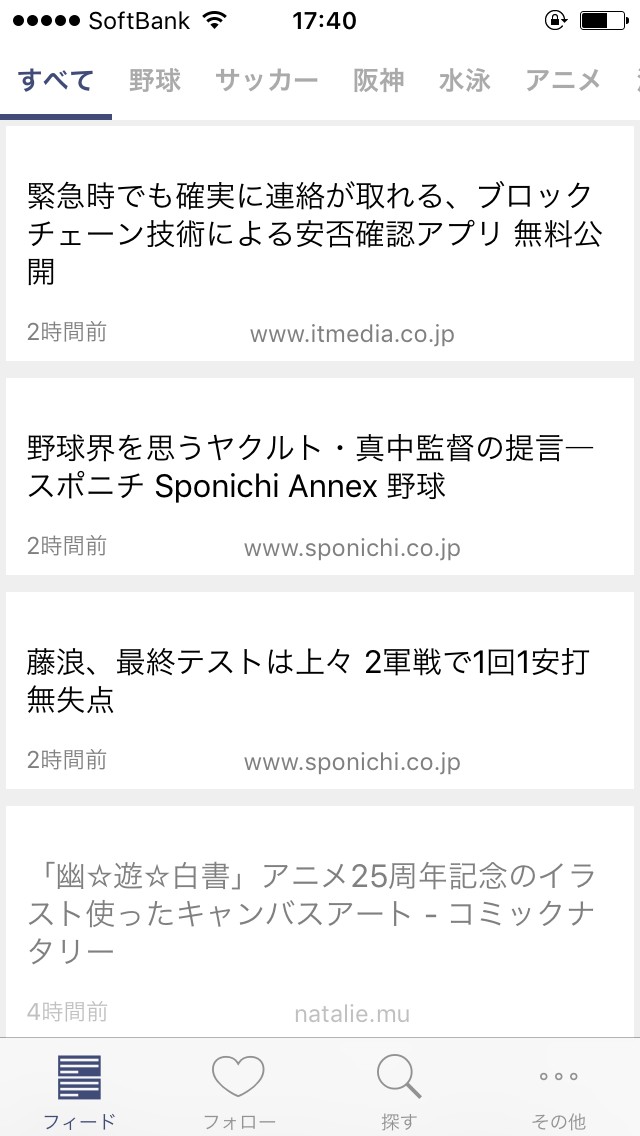The width and height of the screenshot is (640, 1136).
Task: Switch to the すべて tab
Action: (56, 81)
